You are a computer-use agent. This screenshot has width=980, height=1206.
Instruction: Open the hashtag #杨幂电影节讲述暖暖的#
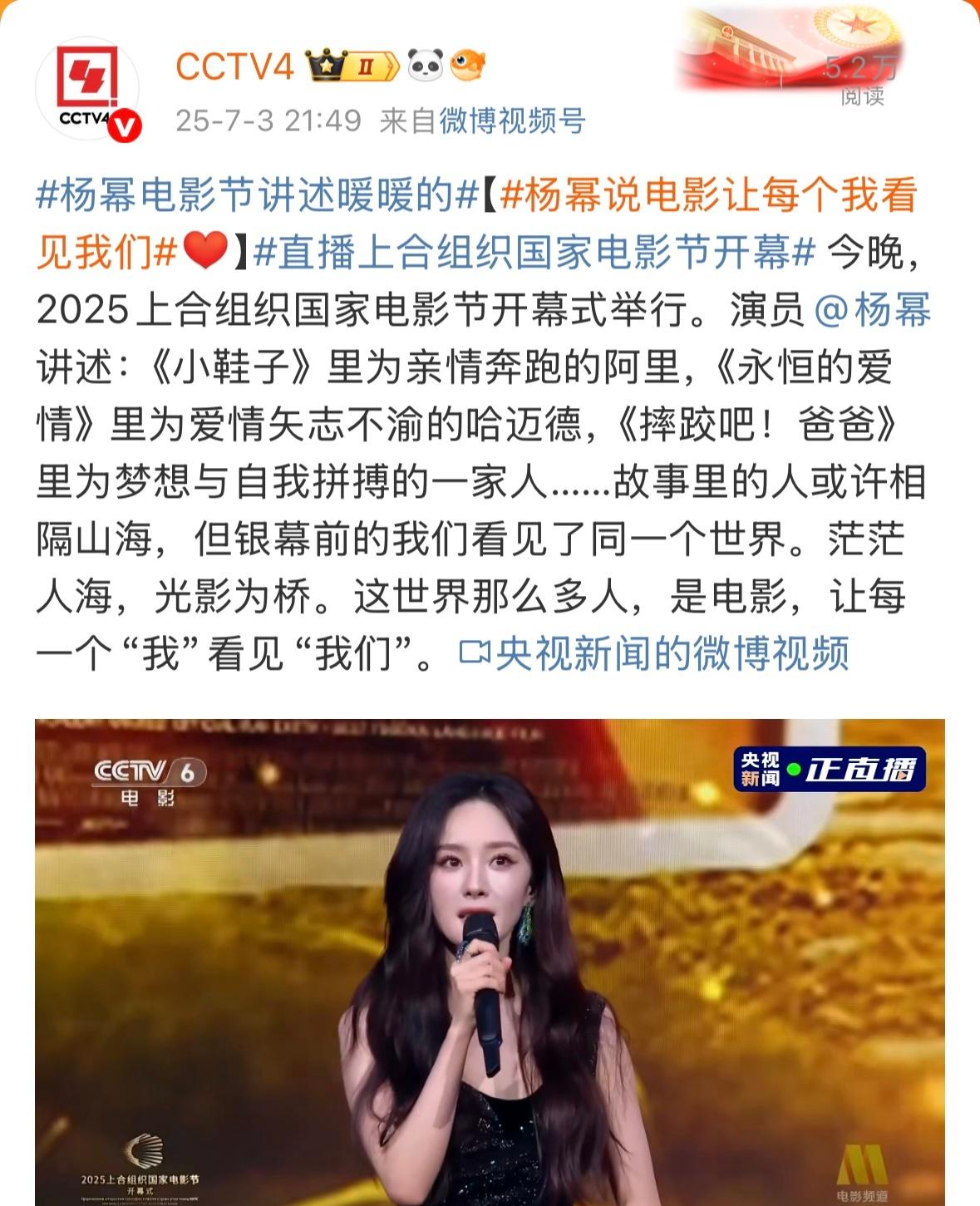(x=256, y=194)
